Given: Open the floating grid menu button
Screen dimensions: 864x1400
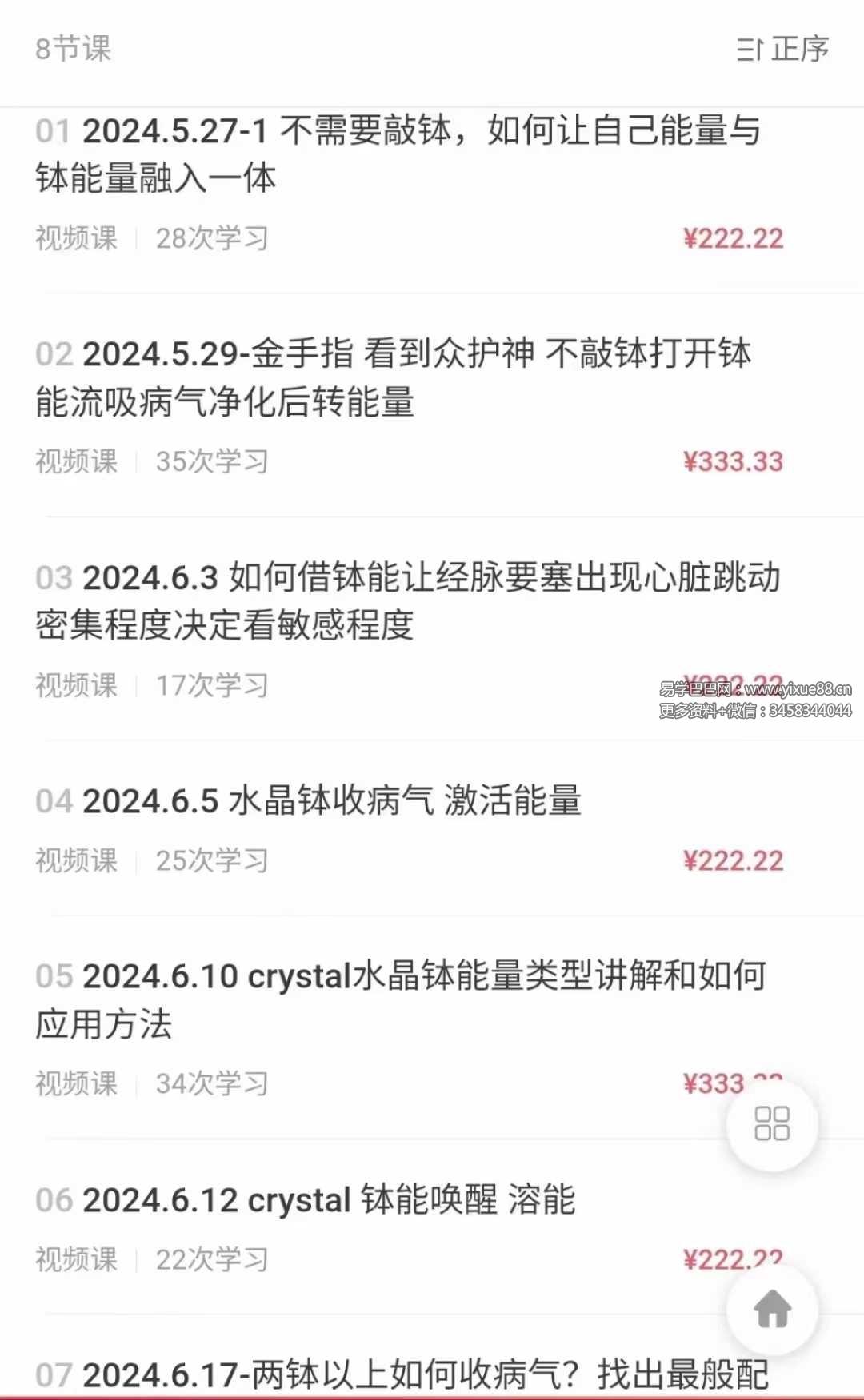Looking at the screenshot, I should [770, 1123].
